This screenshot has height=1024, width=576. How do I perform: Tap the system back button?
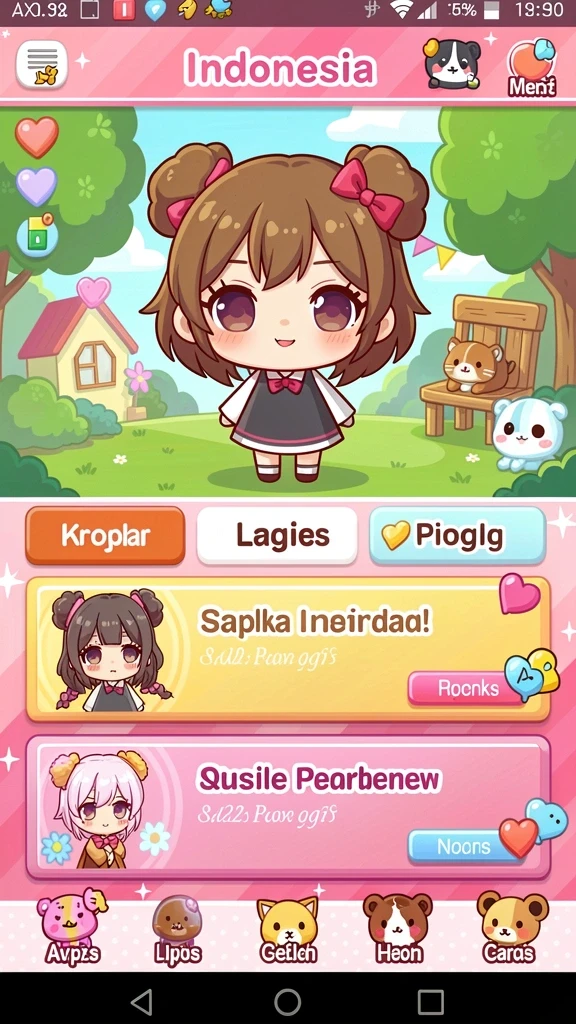142,1001
